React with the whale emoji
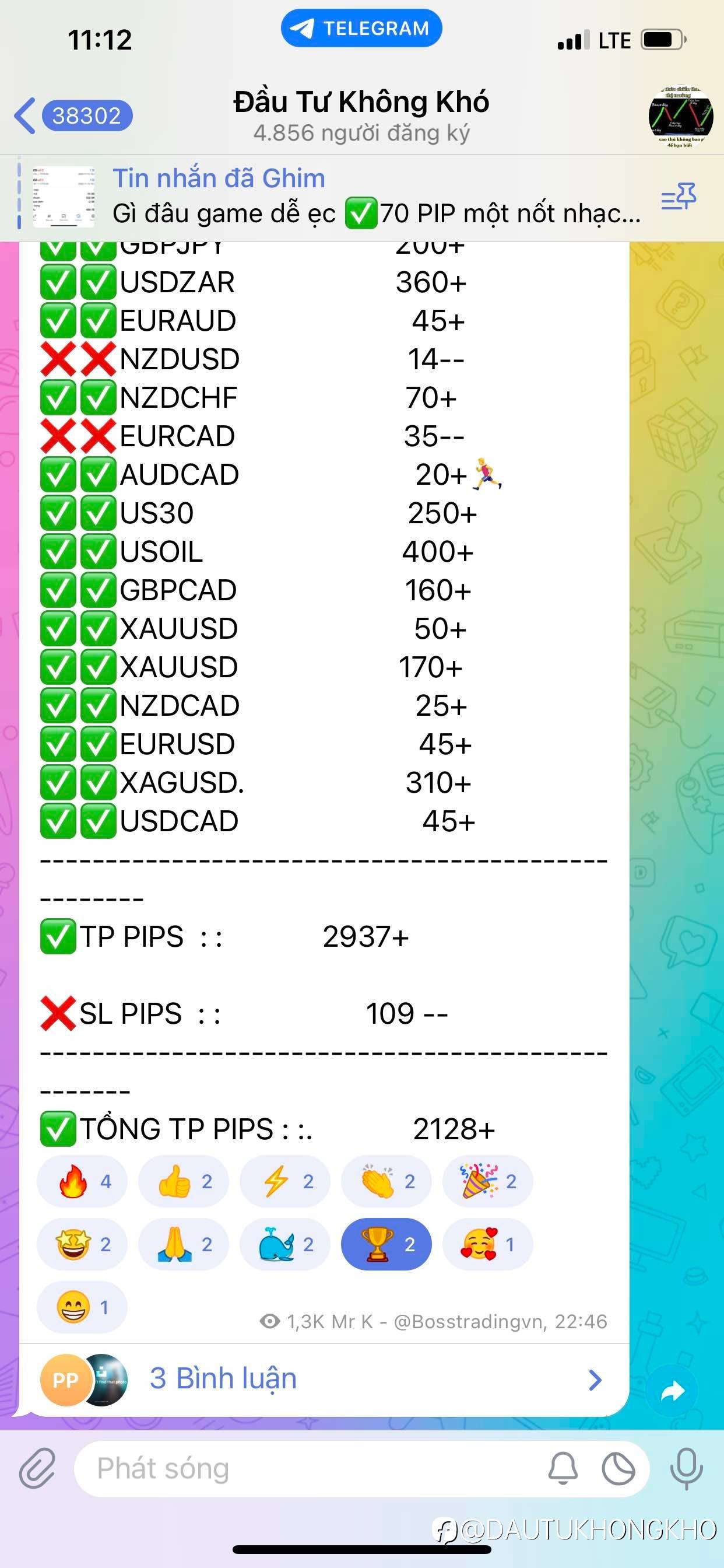Viewport: 724px width, 1568px height. (x=285, y=1245)
